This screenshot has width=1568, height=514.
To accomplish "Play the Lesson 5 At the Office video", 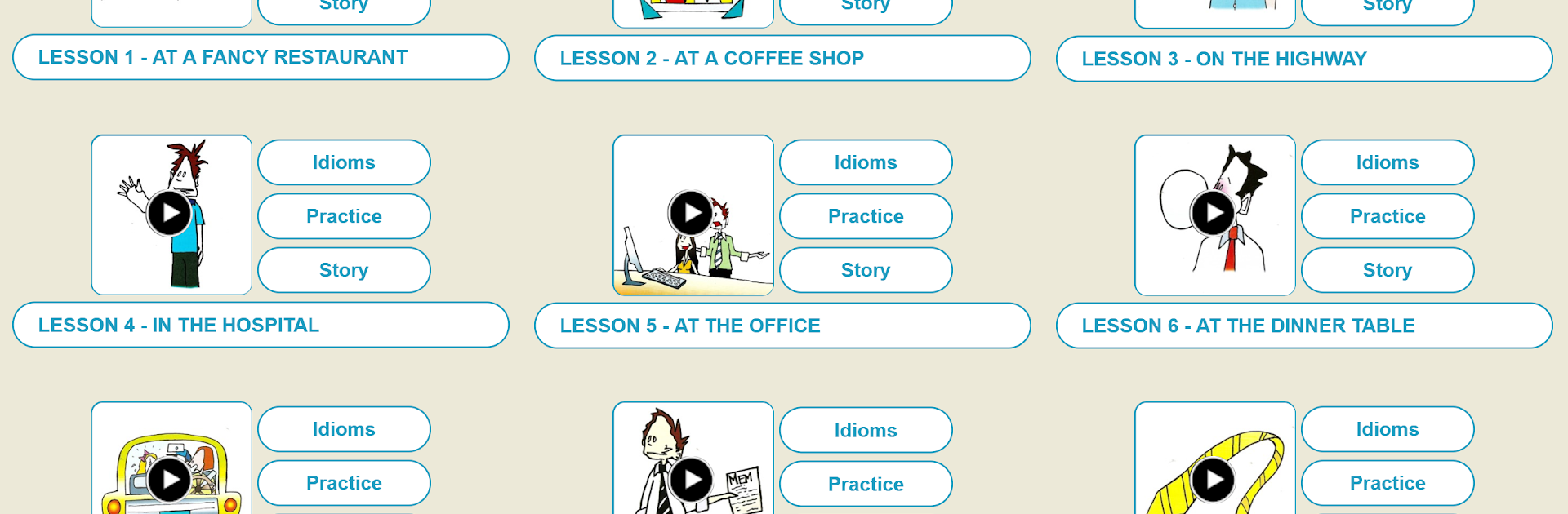I will pyautogui.click(x=691, y=214).
